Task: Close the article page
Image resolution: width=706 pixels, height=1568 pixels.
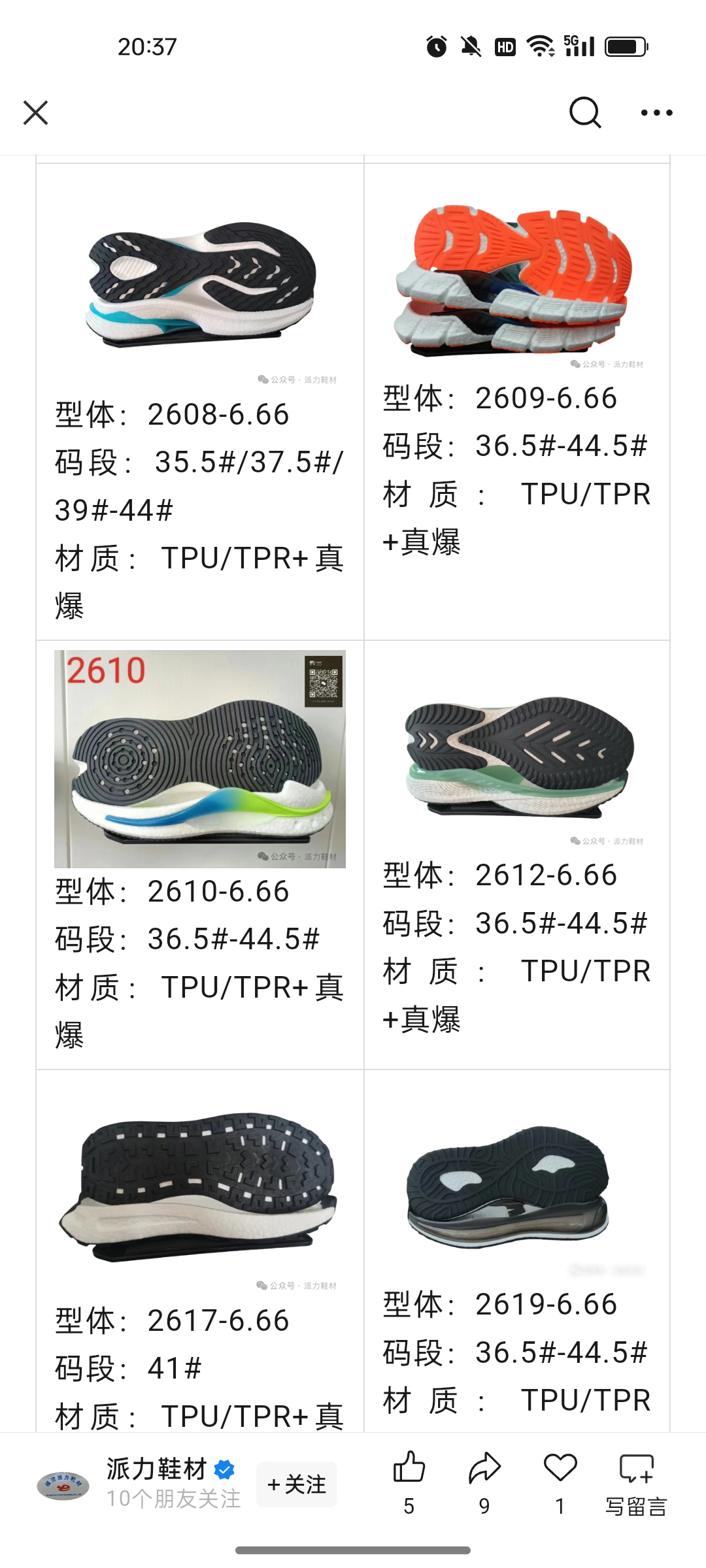Action: 36,112
